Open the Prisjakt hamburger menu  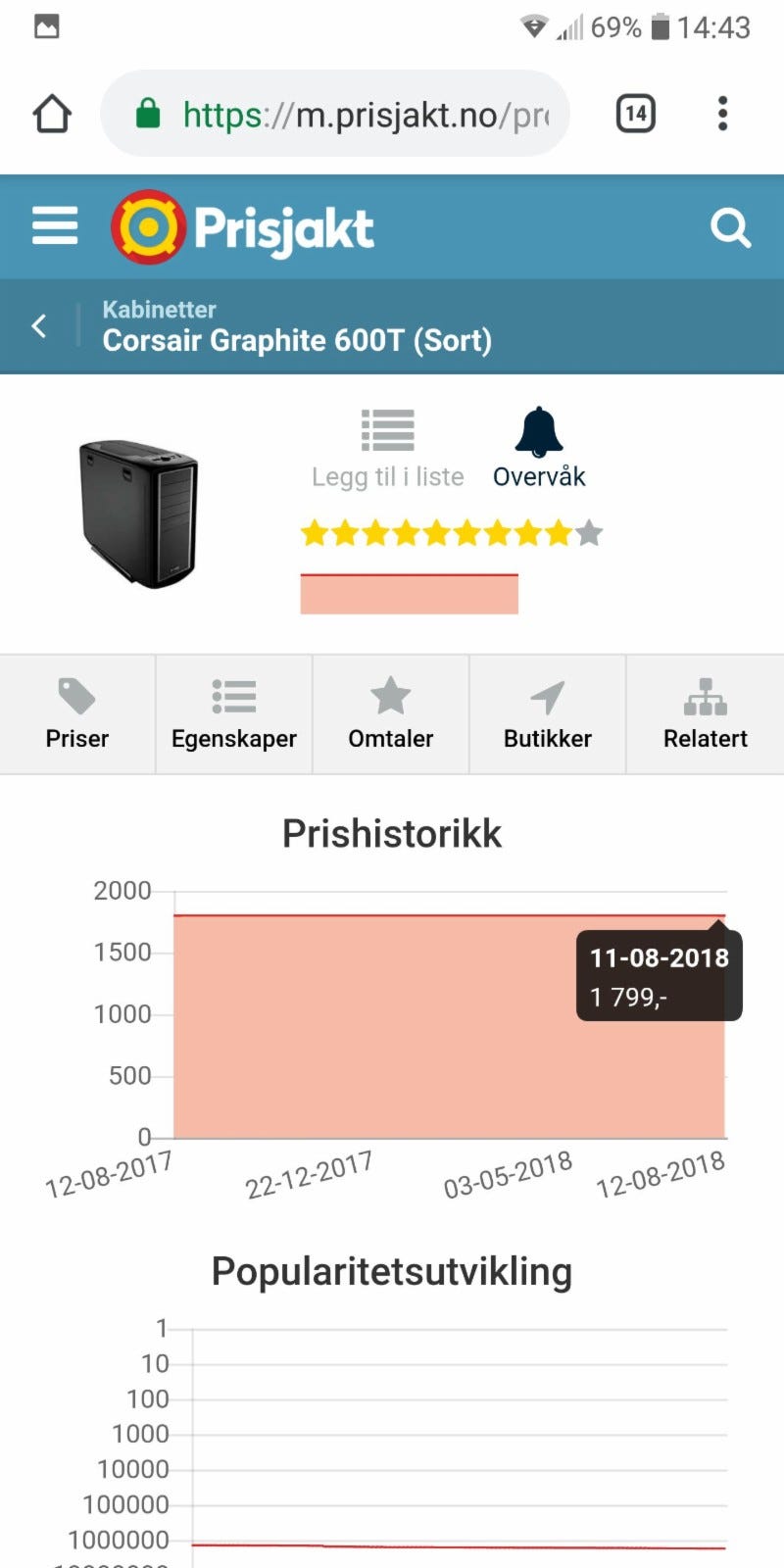[x=55, y=226]
